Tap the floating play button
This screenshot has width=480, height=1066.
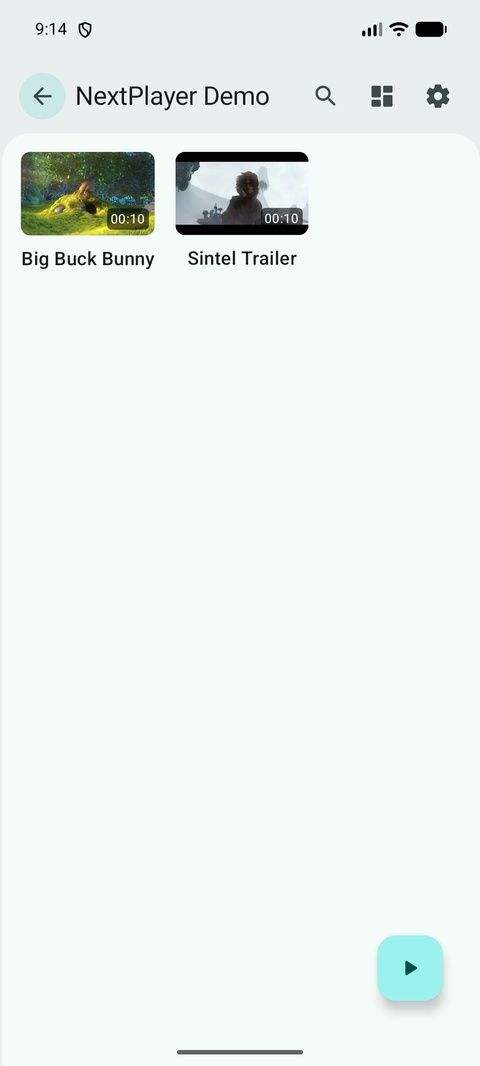pos(410,967)
